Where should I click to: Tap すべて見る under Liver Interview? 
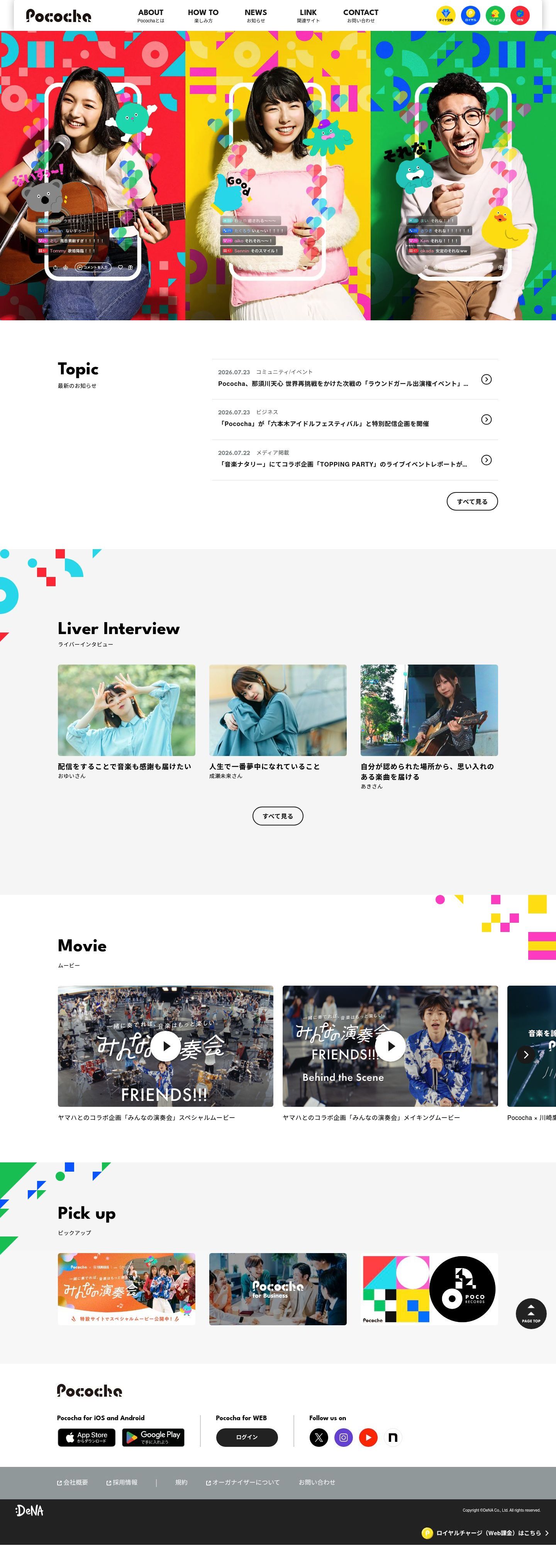tap(278, 816)
